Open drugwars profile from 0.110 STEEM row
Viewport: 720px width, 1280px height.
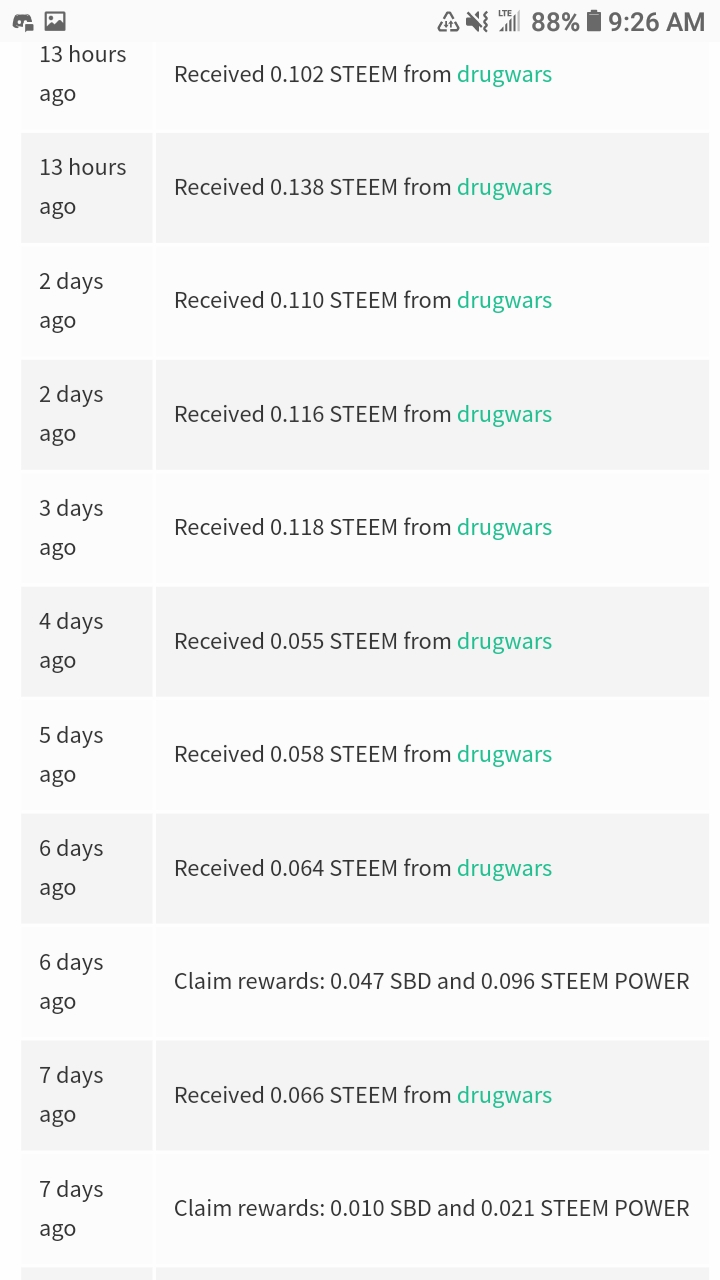(504, 300)
